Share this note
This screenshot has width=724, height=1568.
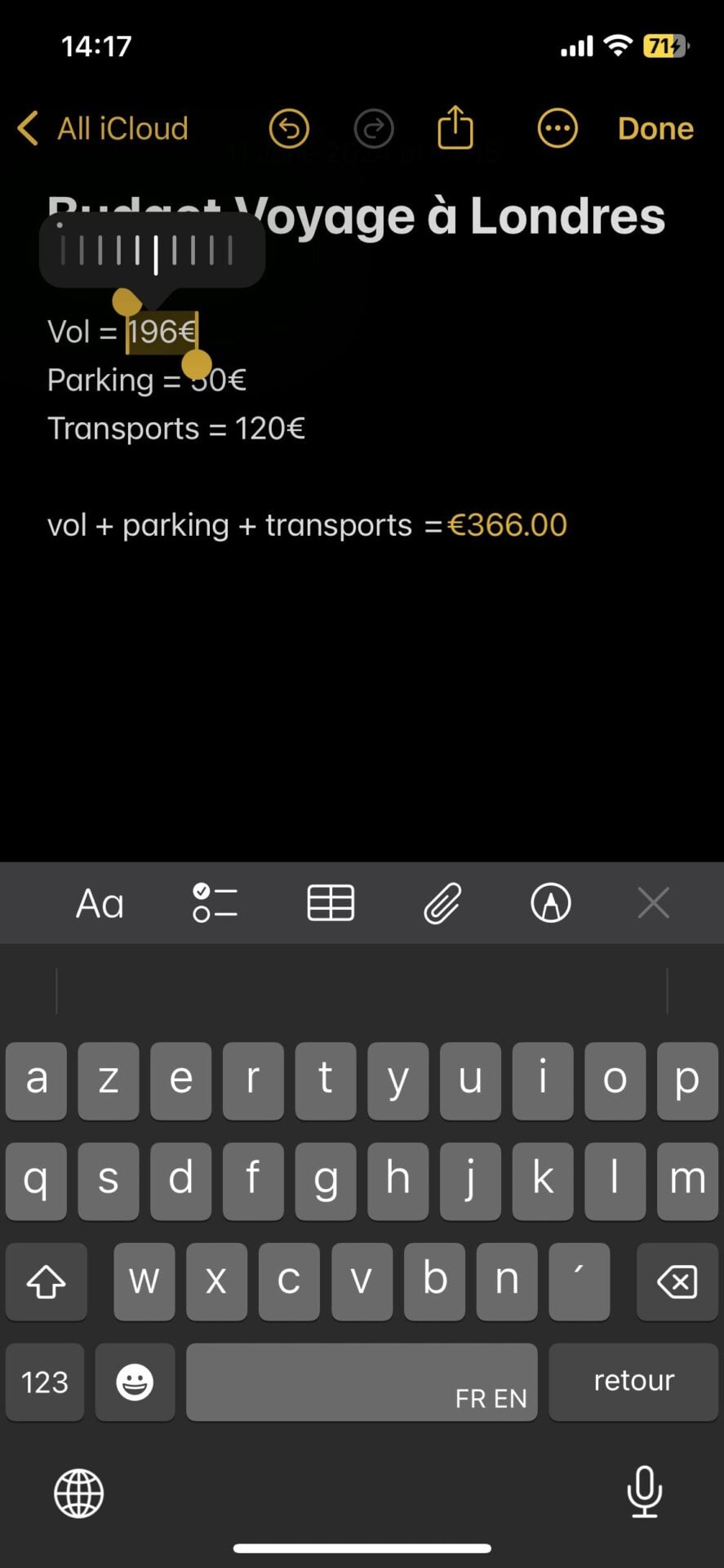(x=455, y=128)
